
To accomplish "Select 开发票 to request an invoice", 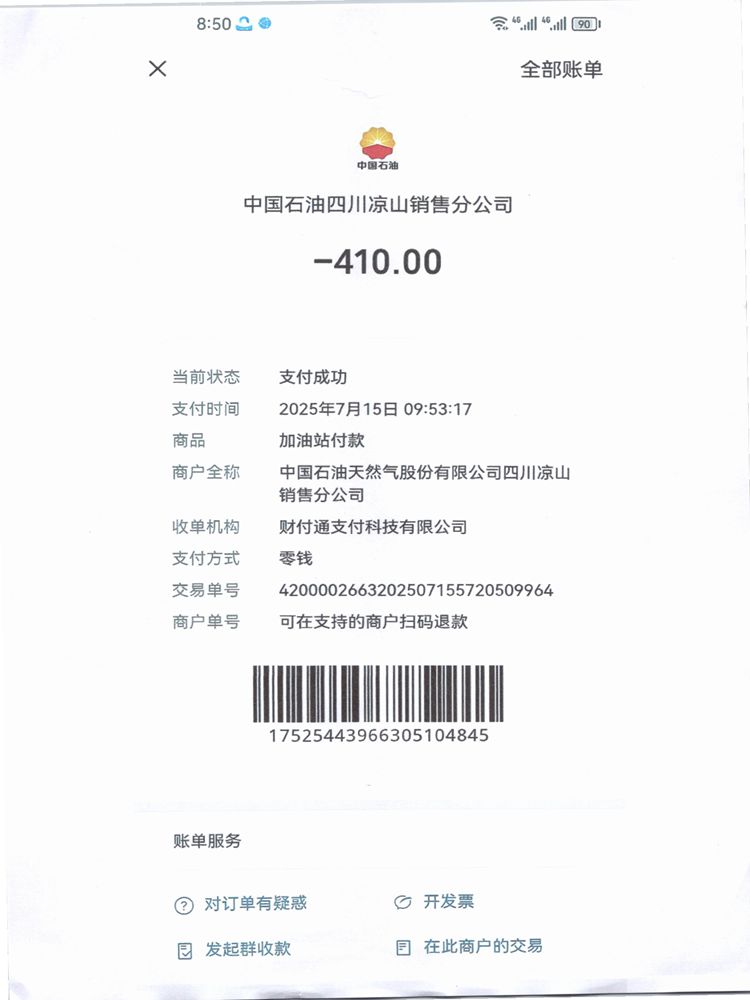I will 435,902.
